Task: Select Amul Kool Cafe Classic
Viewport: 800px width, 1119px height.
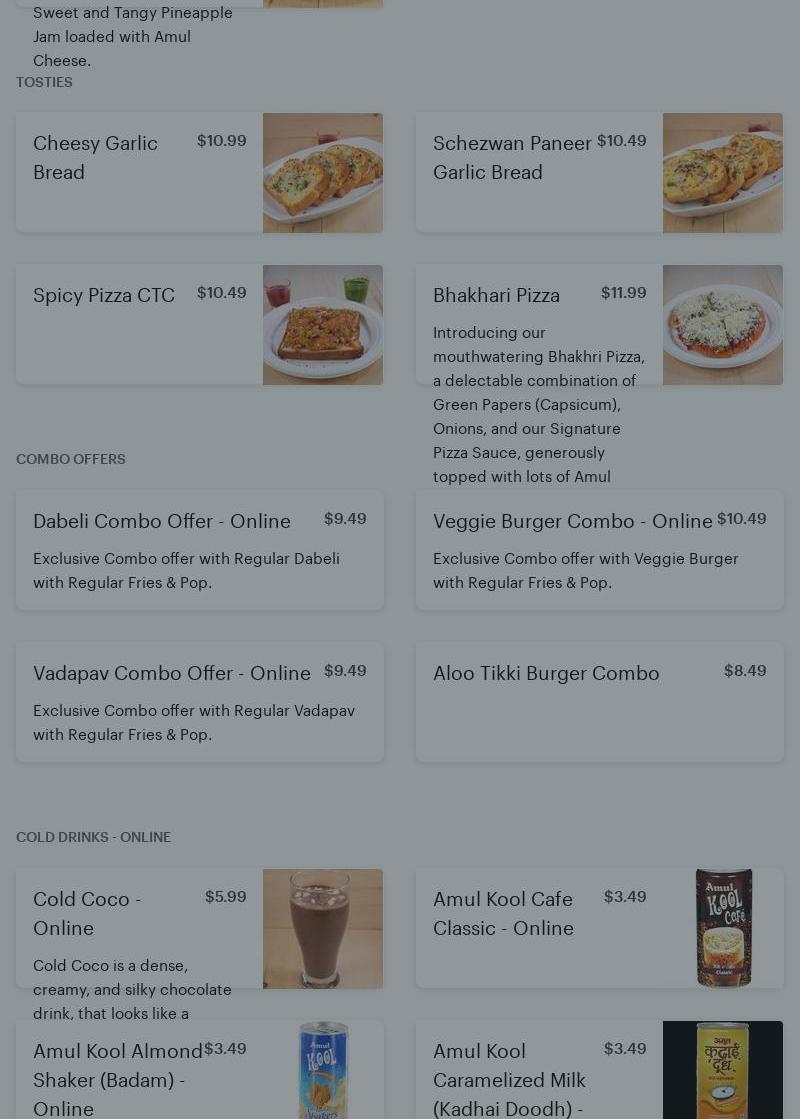Action: tap(599, 928)
